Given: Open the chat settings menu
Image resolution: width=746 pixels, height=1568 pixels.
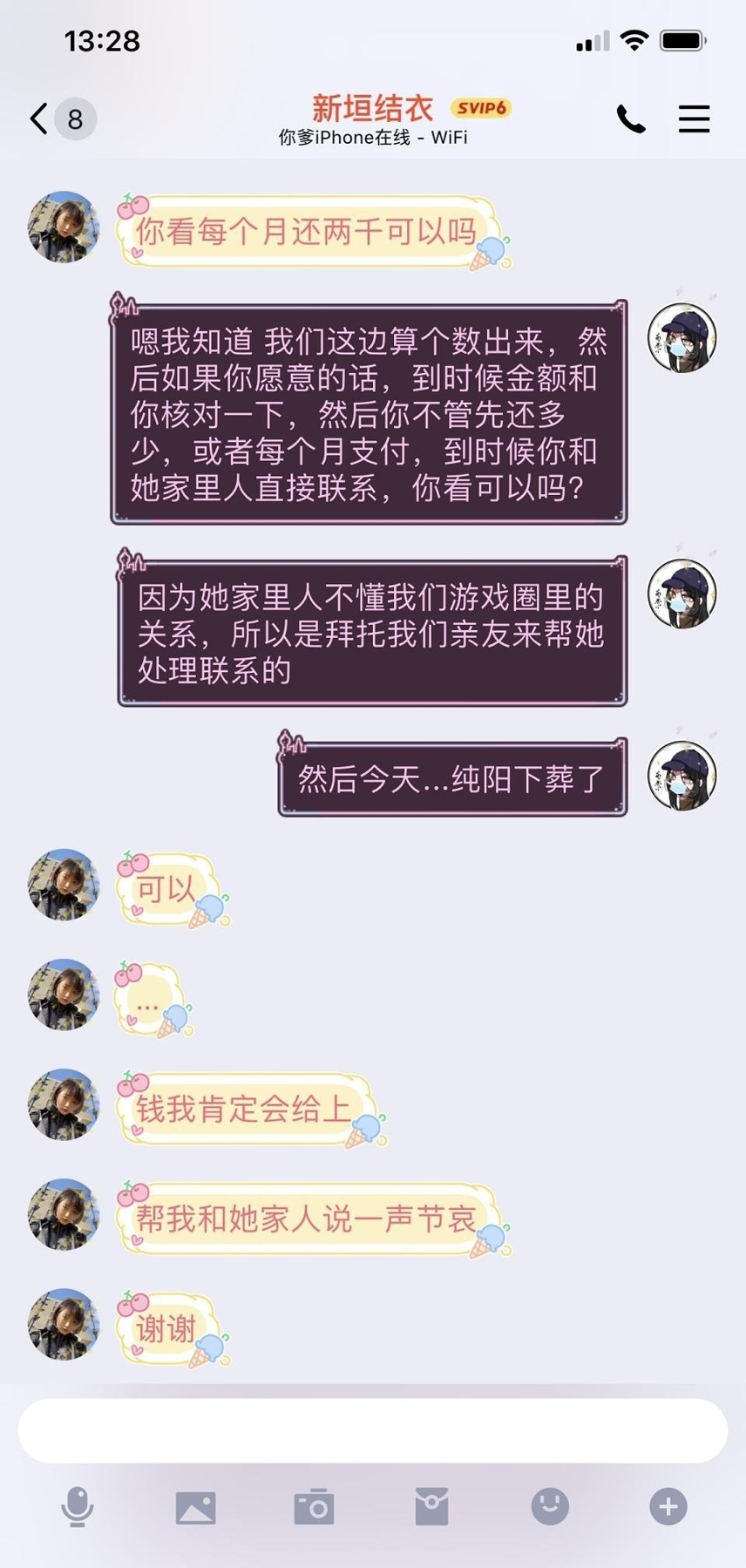Looking at the screenshot, I should (x=694, y=119).
